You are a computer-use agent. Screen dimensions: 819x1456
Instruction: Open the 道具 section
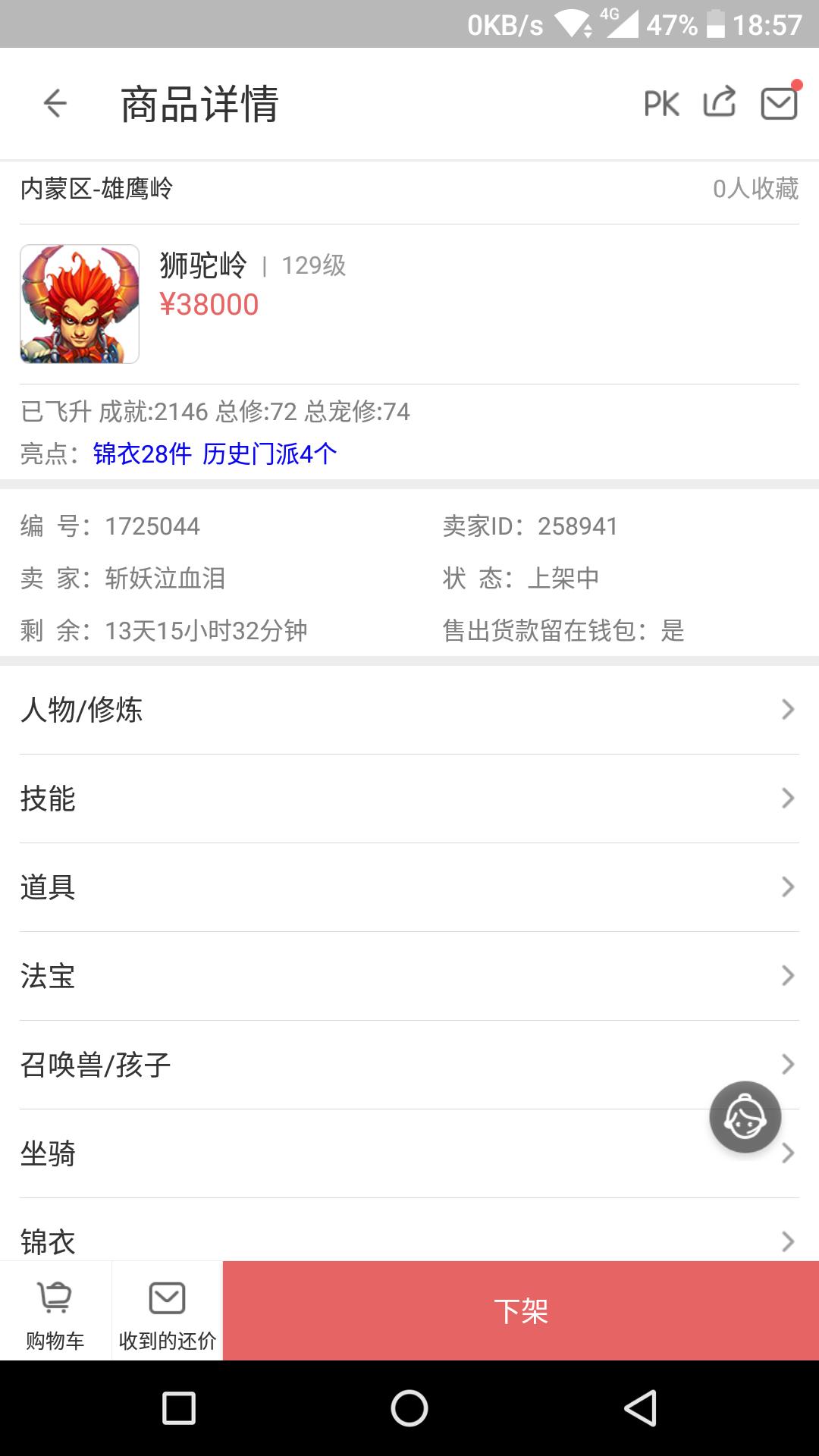click(409, 887)
